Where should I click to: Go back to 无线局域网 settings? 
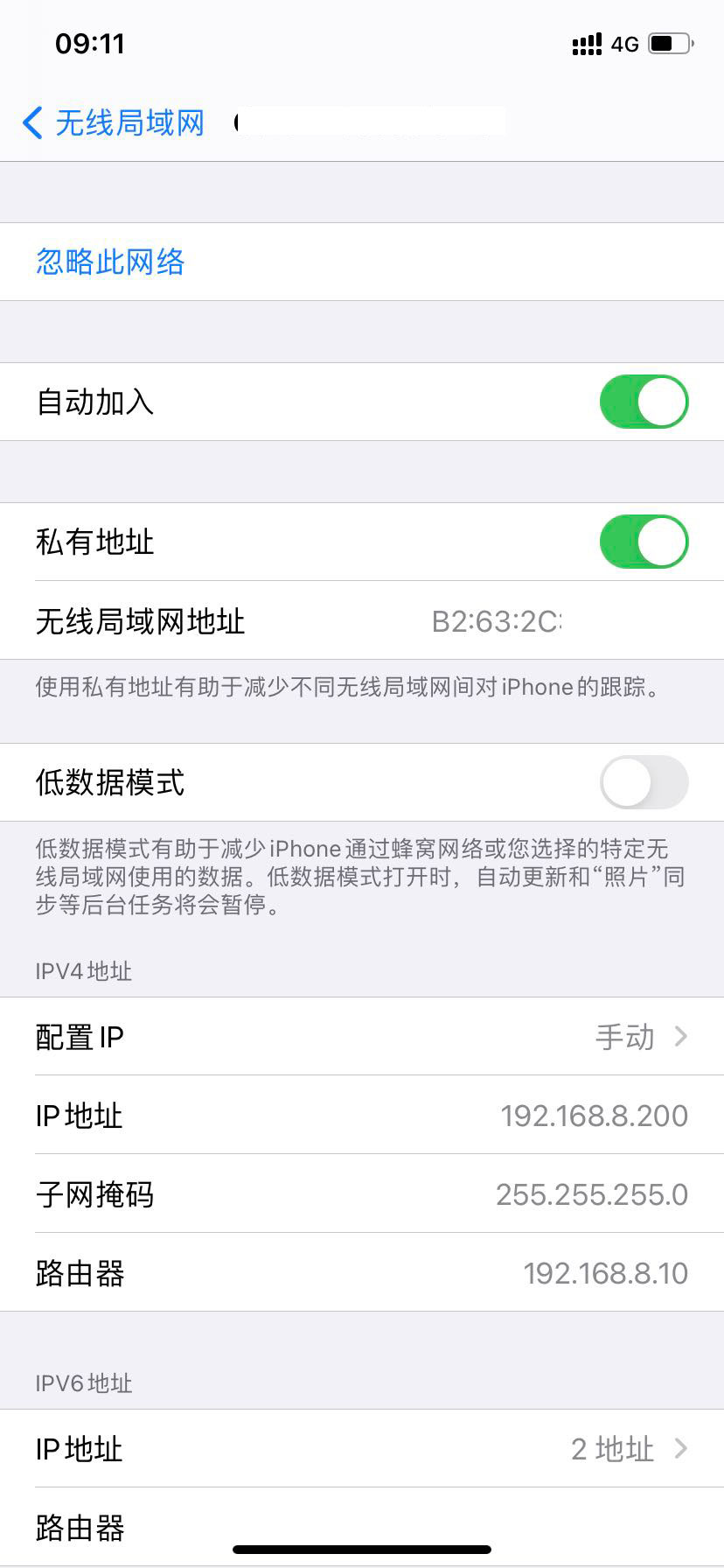(114, 123)
